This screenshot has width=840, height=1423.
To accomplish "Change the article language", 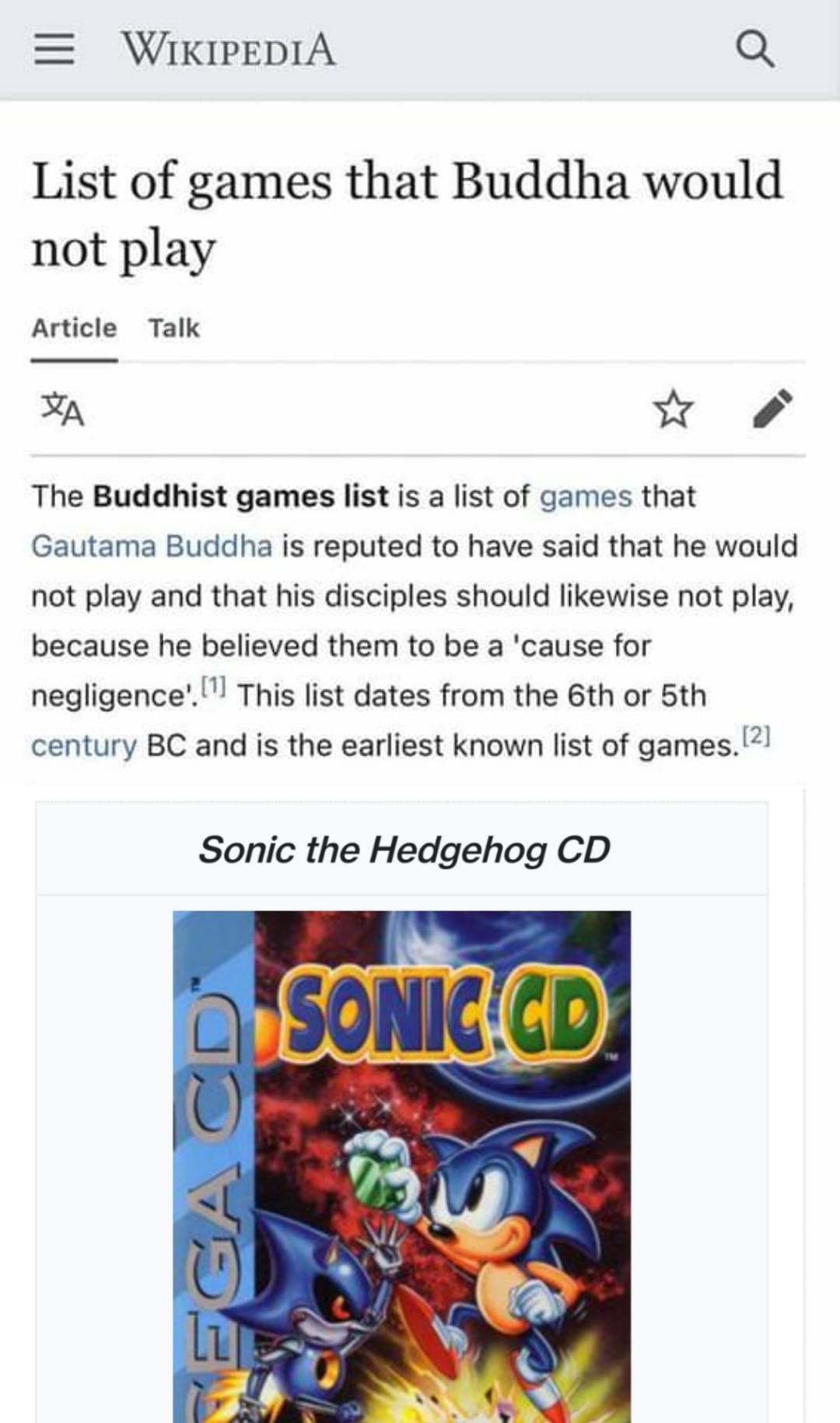I will coord(62,409).
